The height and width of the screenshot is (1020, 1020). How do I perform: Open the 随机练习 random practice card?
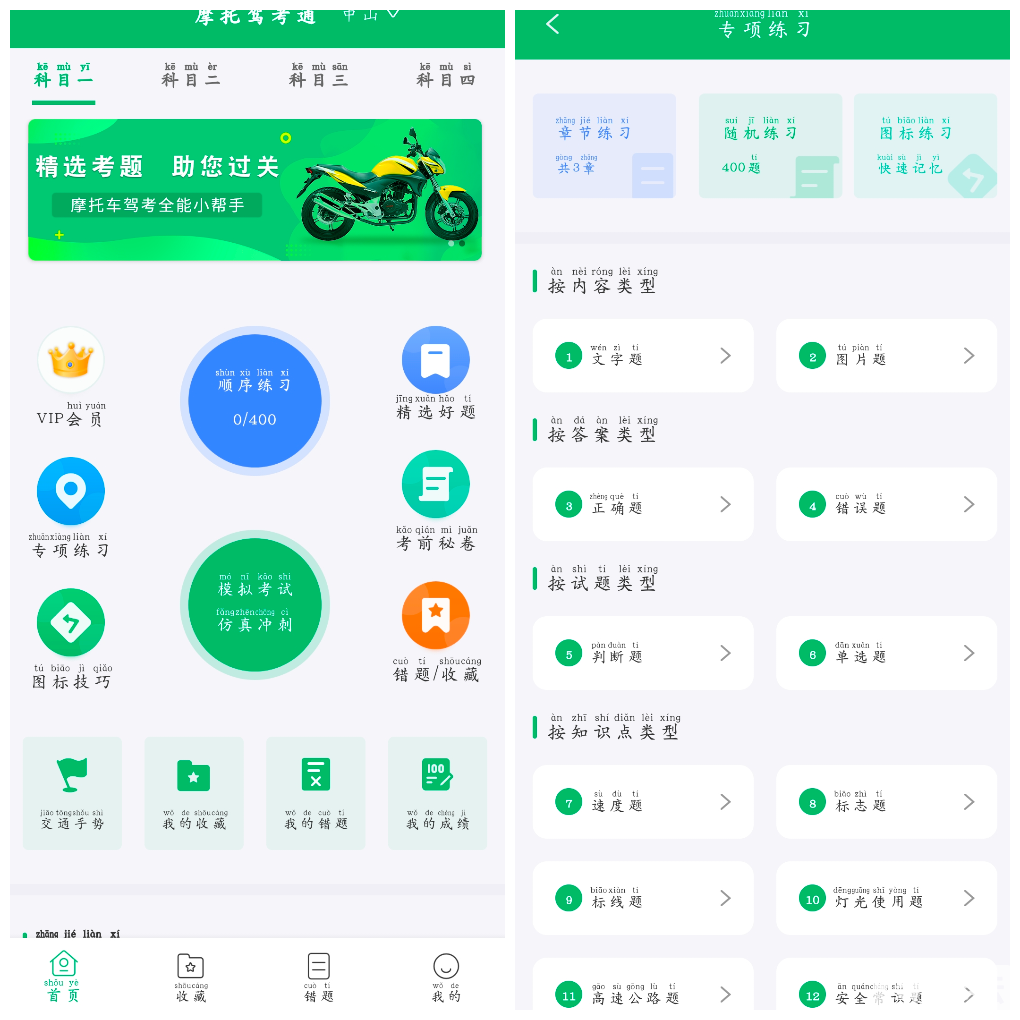click(770, 146)
